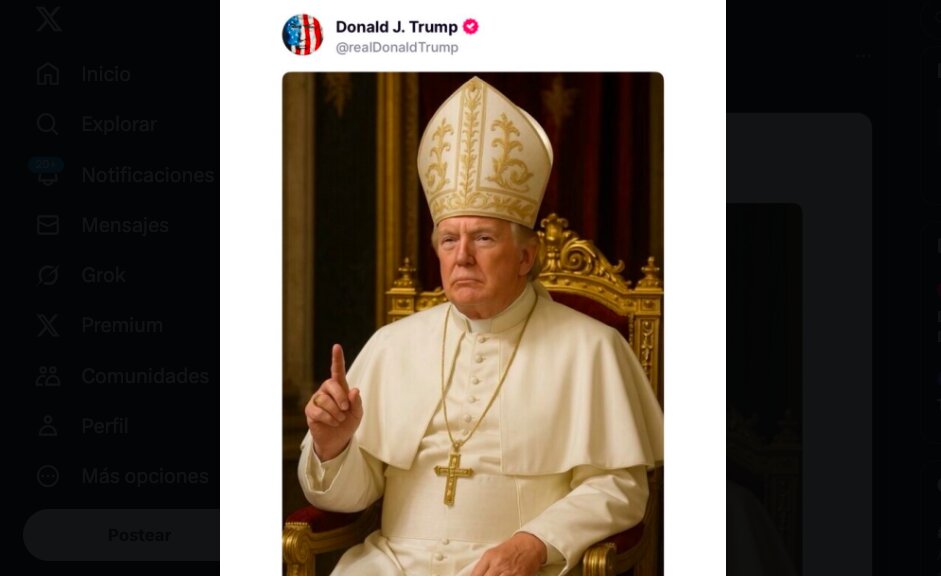Open the Explorar section
This screenshot has height=576, width=941.
coord(118,124)
